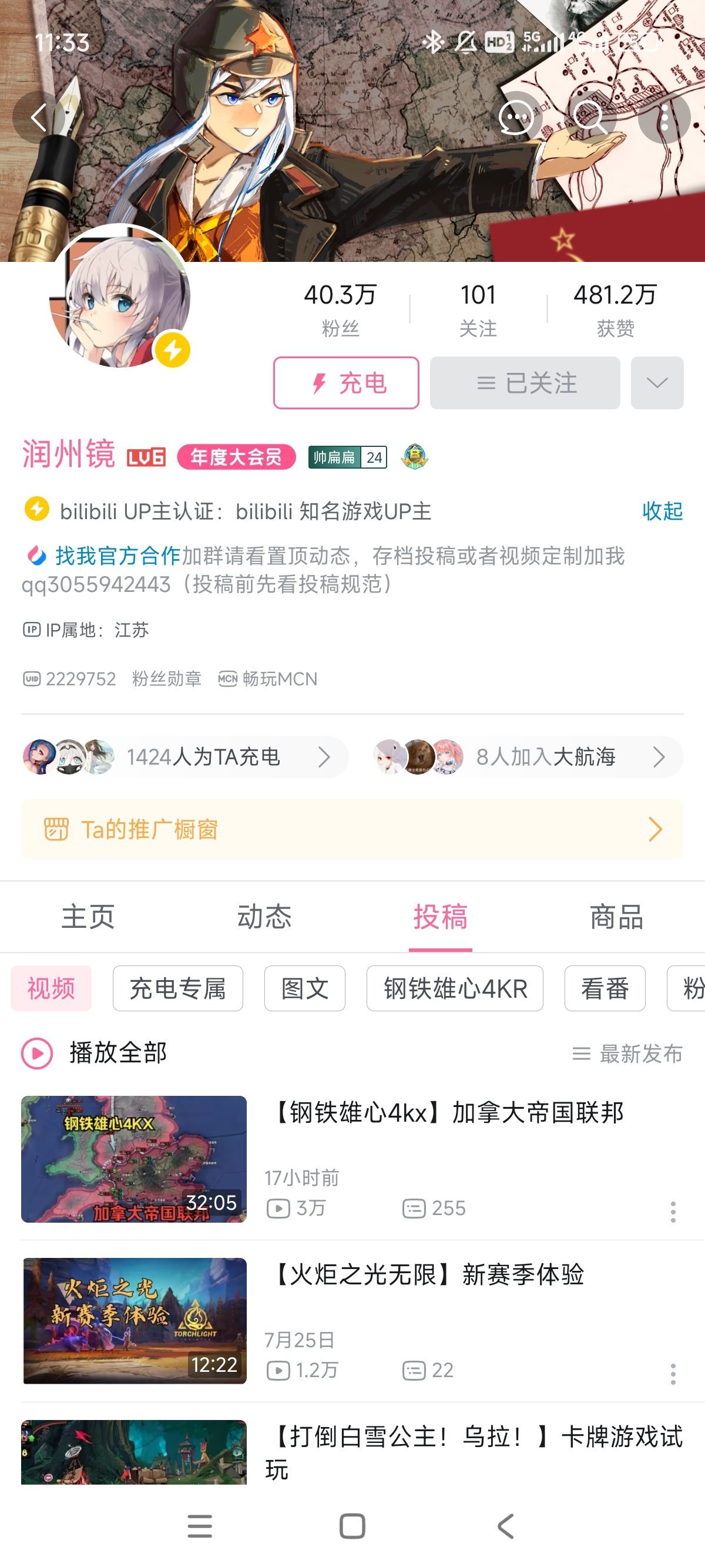Image resolution: width=705 pixels, height=1568 pixels.
Task: Switch to the 动态 tab
Action: point(264,917)
